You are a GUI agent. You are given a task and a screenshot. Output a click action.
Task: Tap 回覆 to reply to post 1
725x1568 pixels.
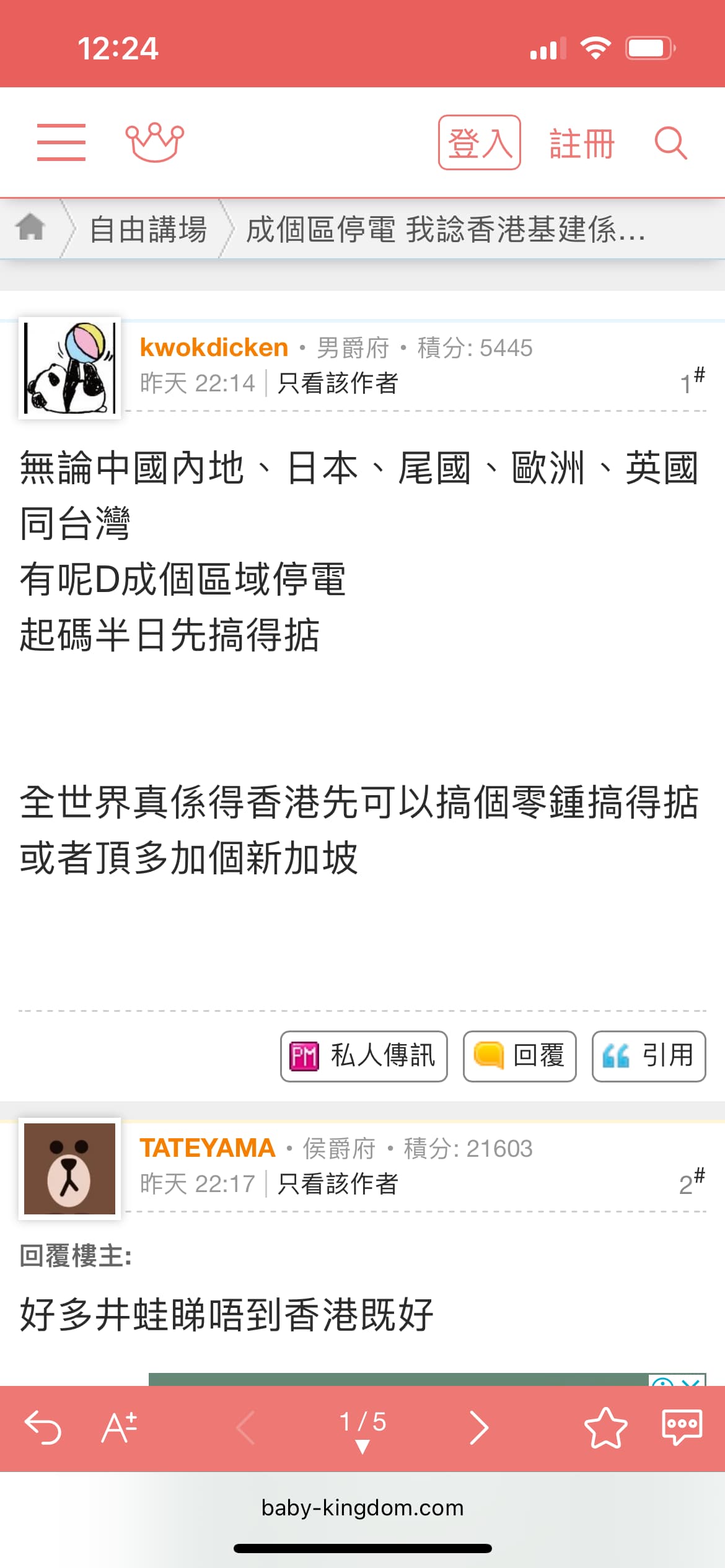tap(520, 1056)
